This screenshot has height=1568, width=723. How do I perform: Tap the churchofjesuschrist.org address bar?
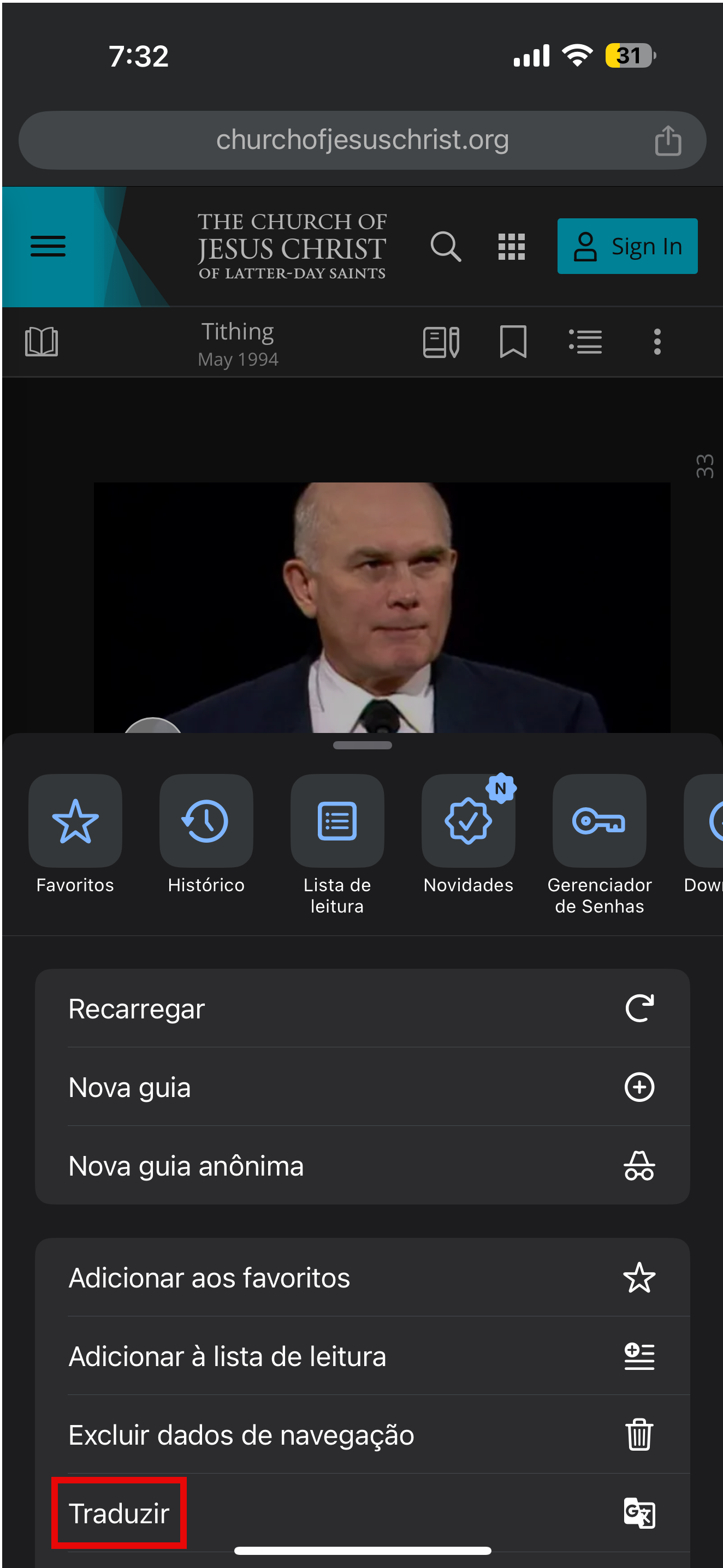[x=362, y=141]
